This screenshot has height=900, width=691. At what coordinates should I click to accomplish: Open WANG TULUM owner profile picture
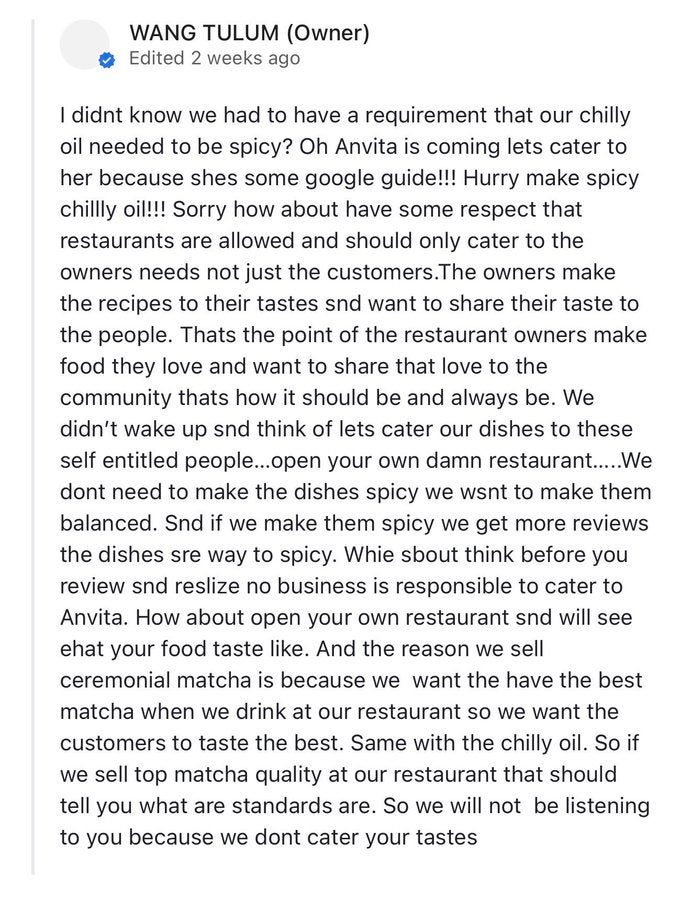click(x=85, y=44)
